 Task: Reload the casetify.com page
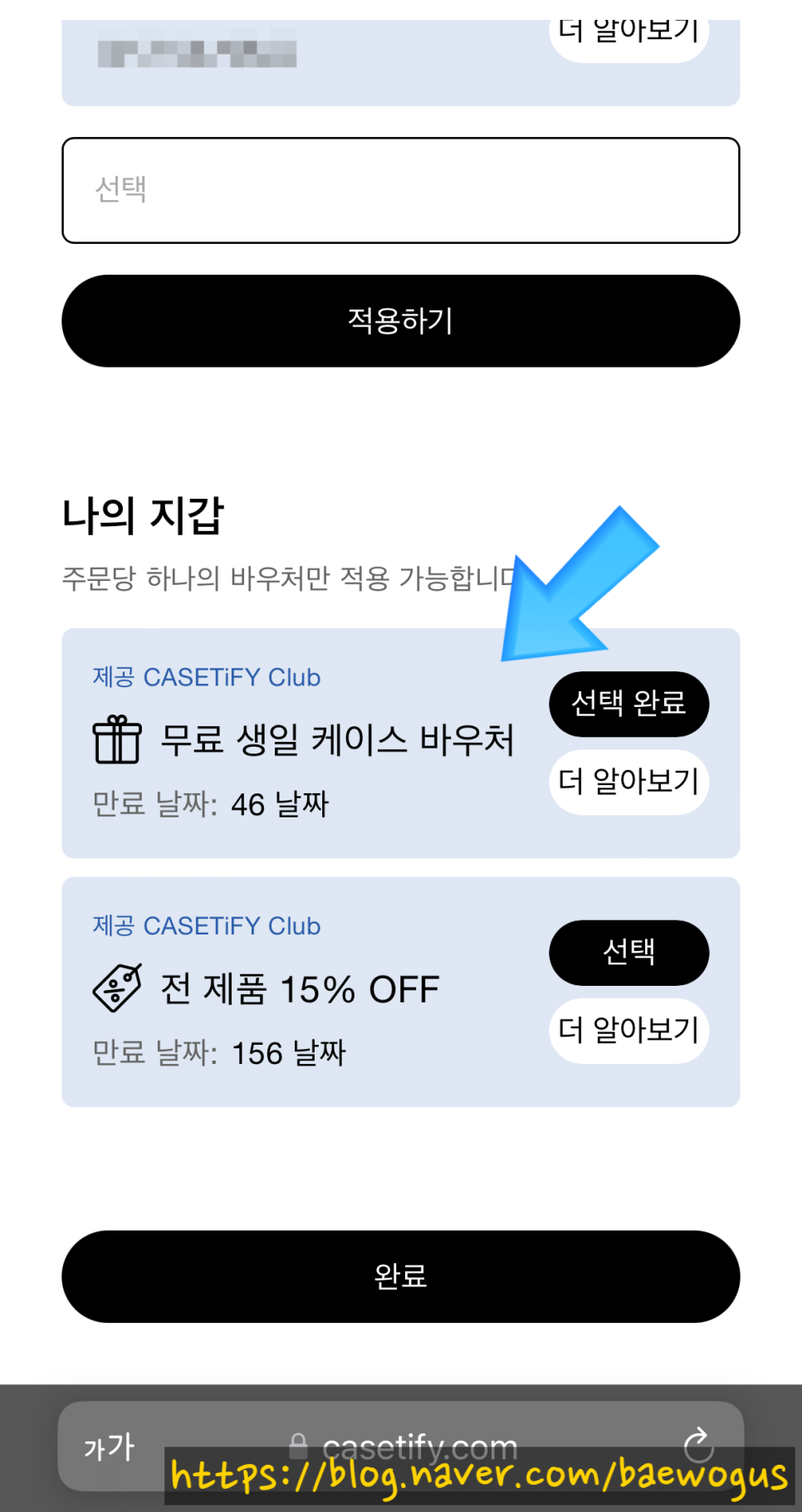[698, 1445]
